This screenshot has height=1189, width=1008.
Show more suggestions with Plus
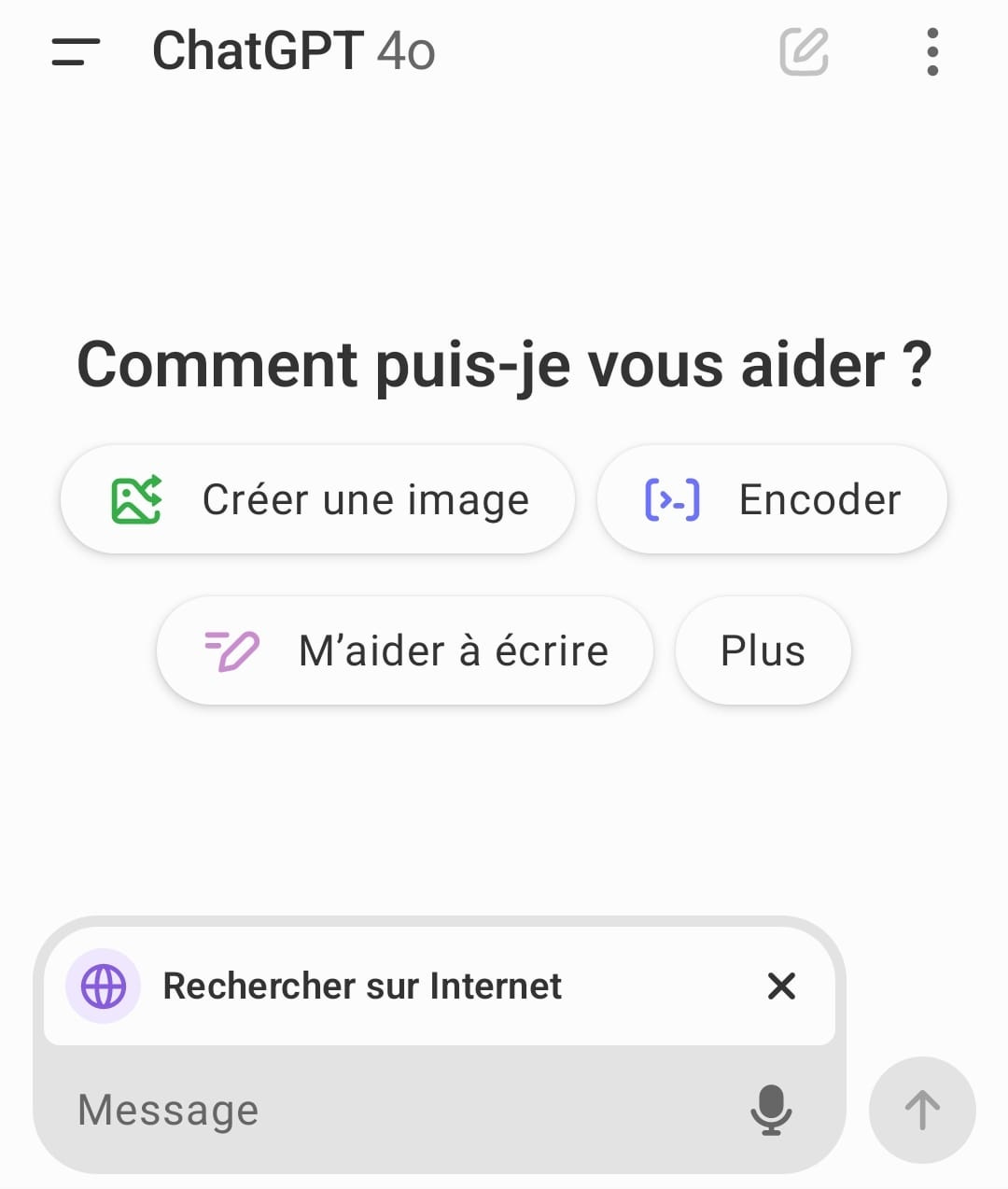763,650
